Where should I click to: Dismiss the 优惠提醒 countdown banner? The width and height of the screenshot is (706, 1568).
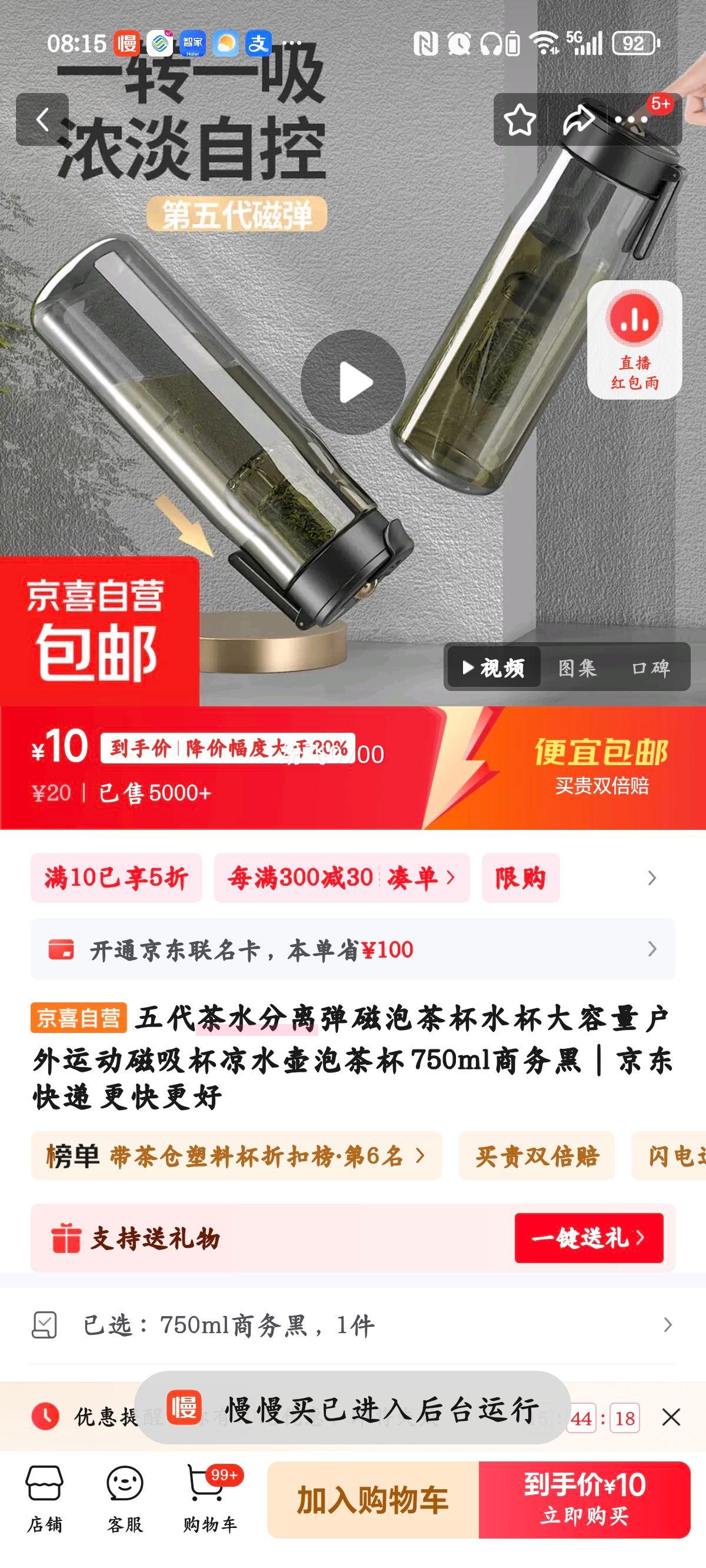(671, 1418)
